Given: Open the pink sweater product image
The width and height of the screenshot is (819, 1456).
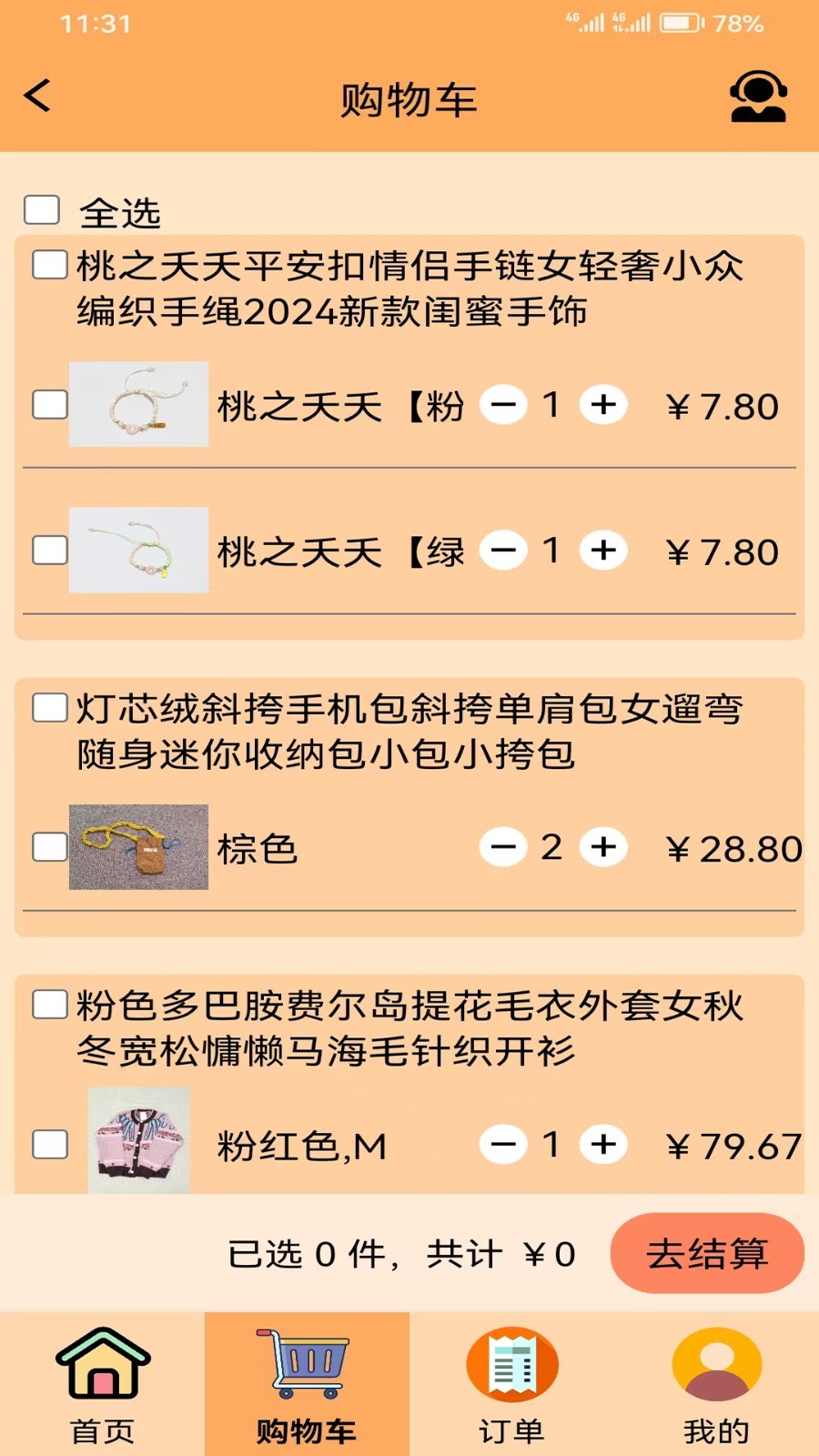Looking at the screenshot, I should [x=138, y=1140].
